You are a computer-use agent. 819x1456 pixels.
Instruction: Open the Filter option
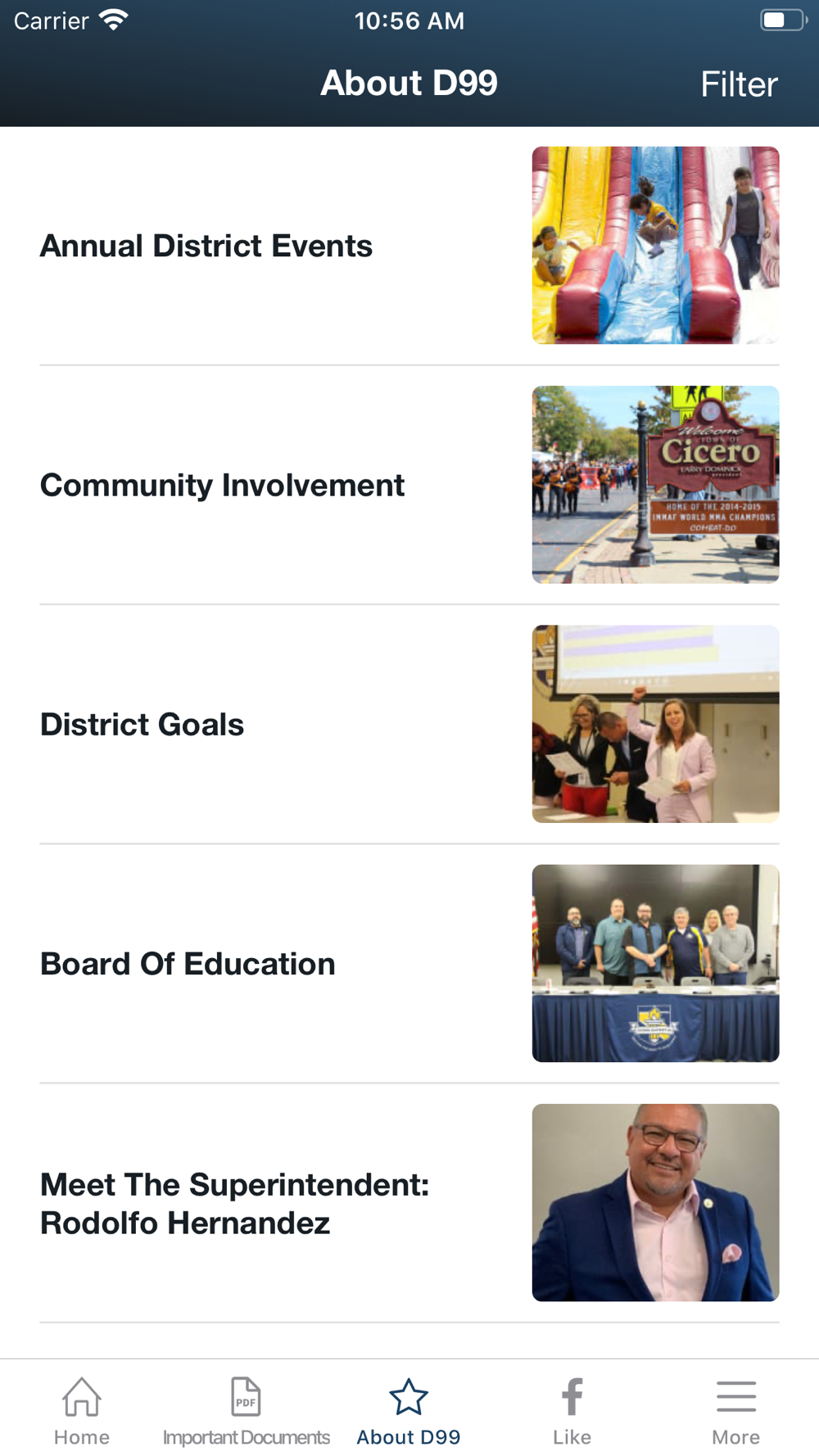[x=738, y=84]
